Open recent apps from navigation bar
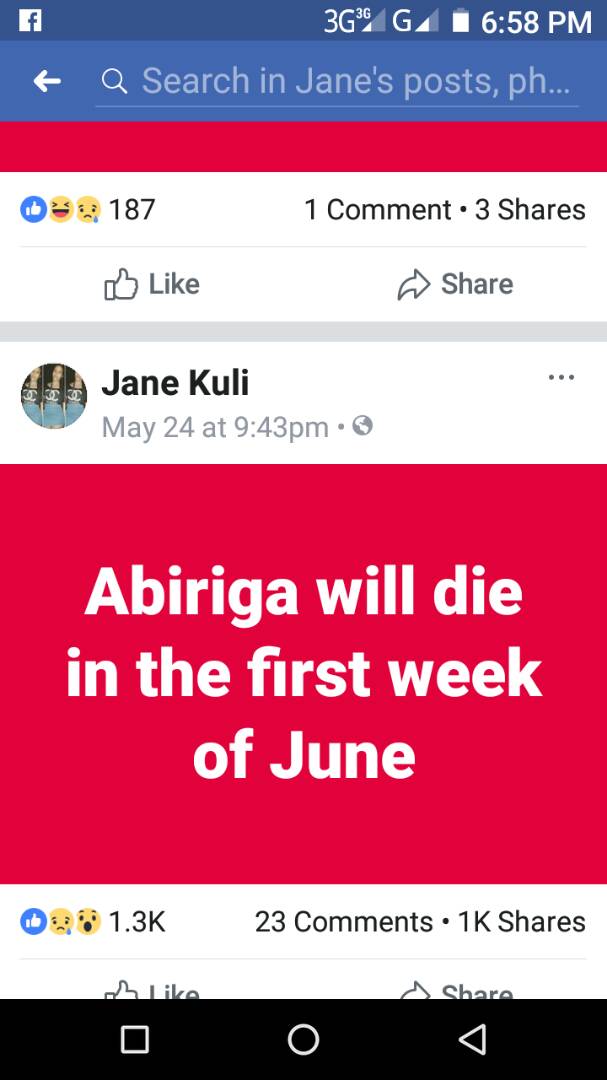 point(135,1039)
